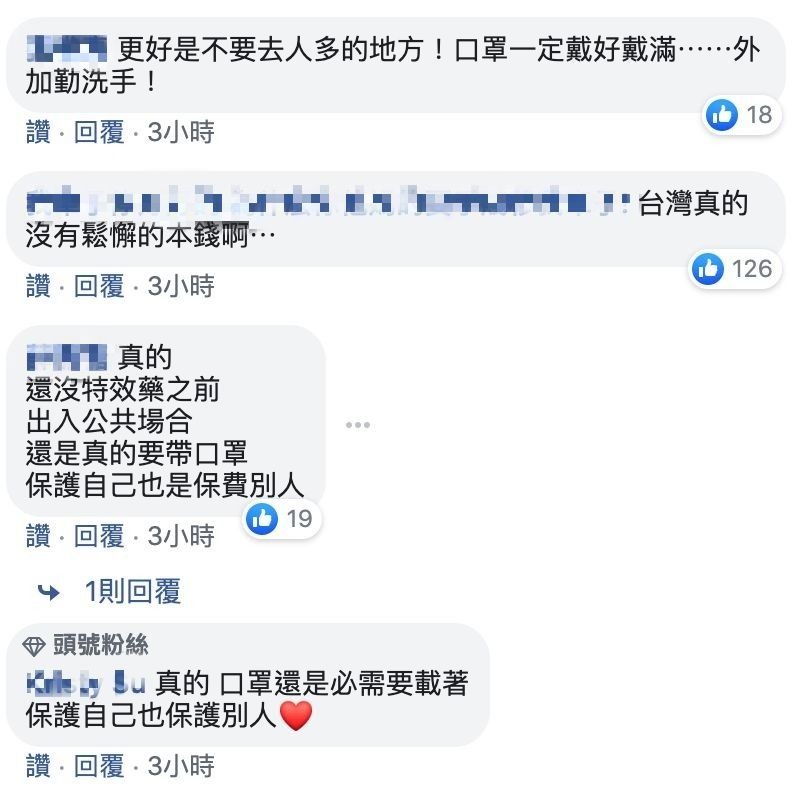Open more options next to 還沒特效藥之前 comment
Viewport: 808px width, 794px height.
358,425
